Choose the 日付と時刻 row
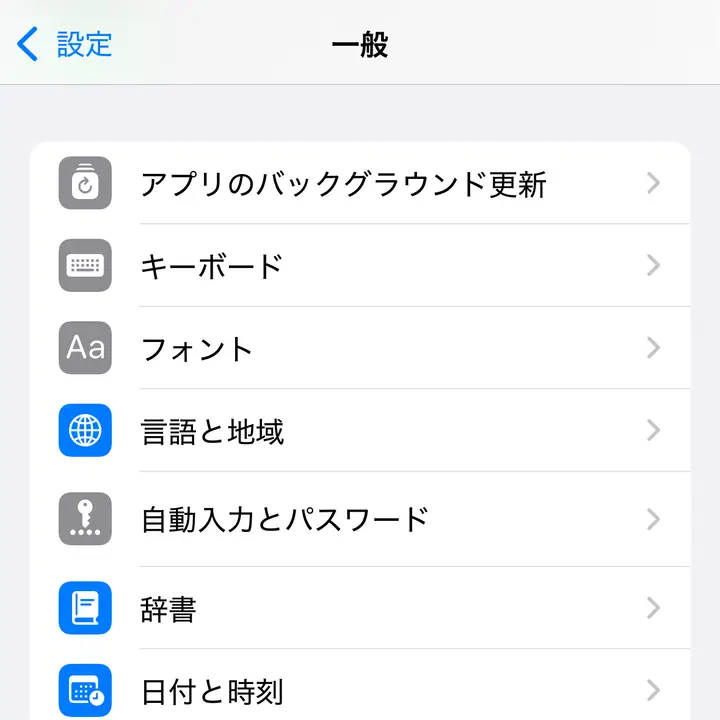720x720 pixels. [360, 690]
